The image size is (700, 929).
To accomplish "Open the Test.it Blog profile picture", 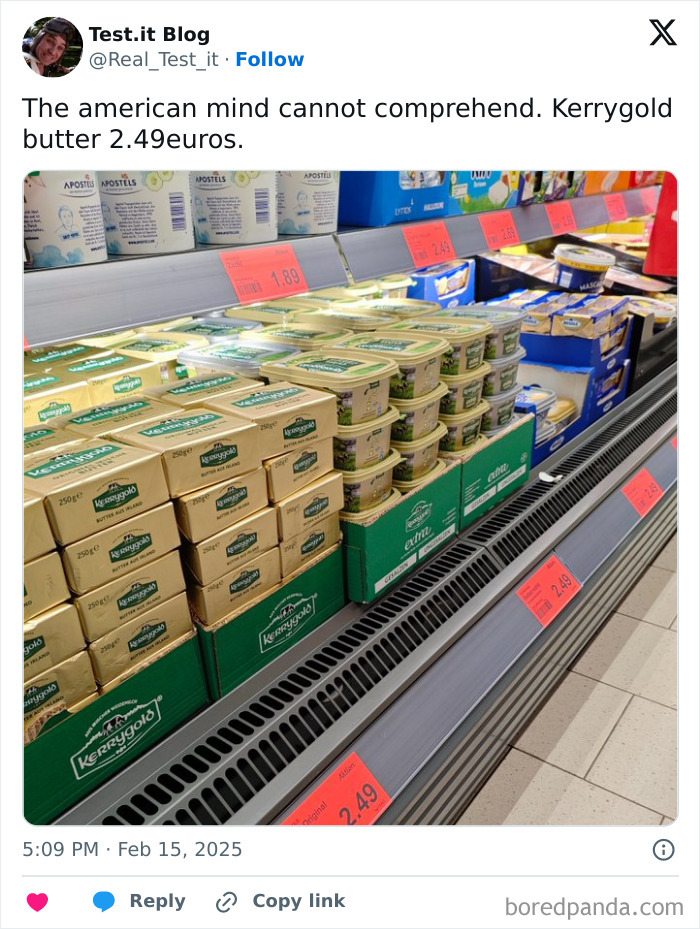I will pyautogui.click(x=52, y=47).
